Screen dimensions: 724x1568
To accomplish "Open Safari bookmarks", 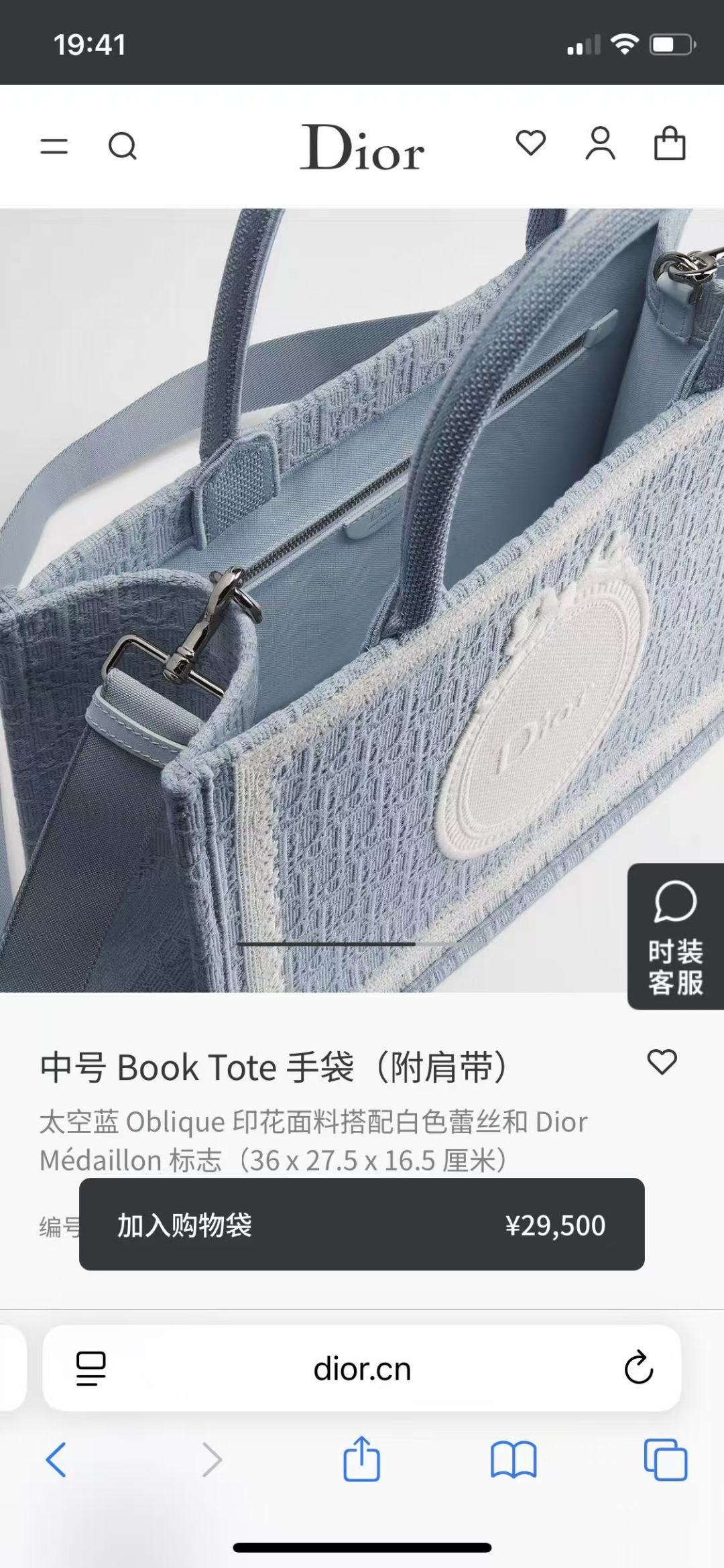I will point(514,1460).
